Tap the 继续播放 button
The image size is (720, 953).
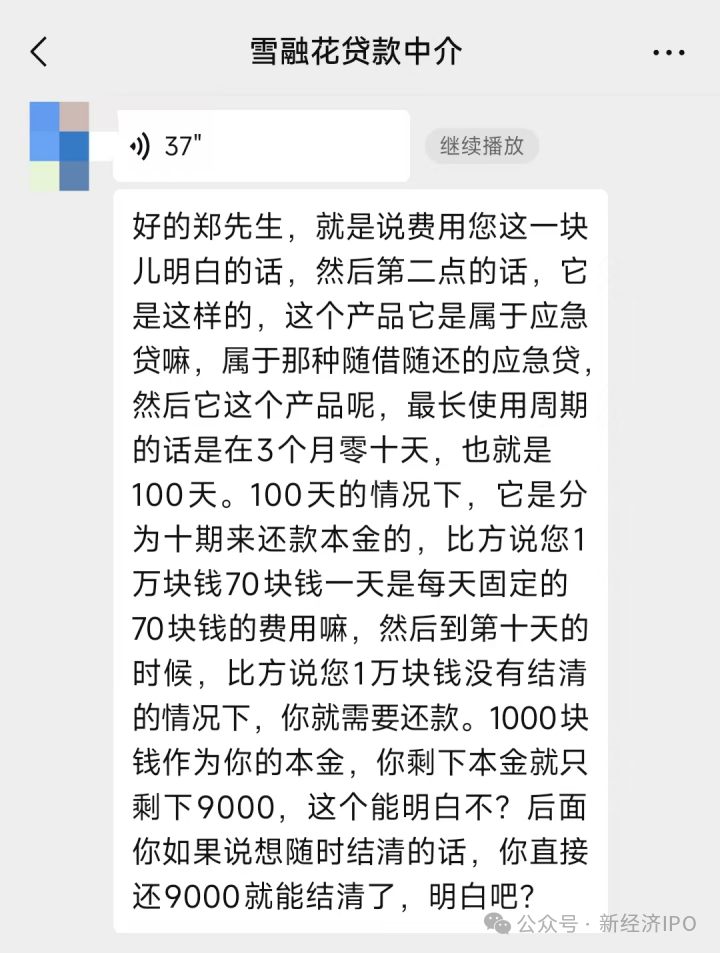(x=482, y=146)
